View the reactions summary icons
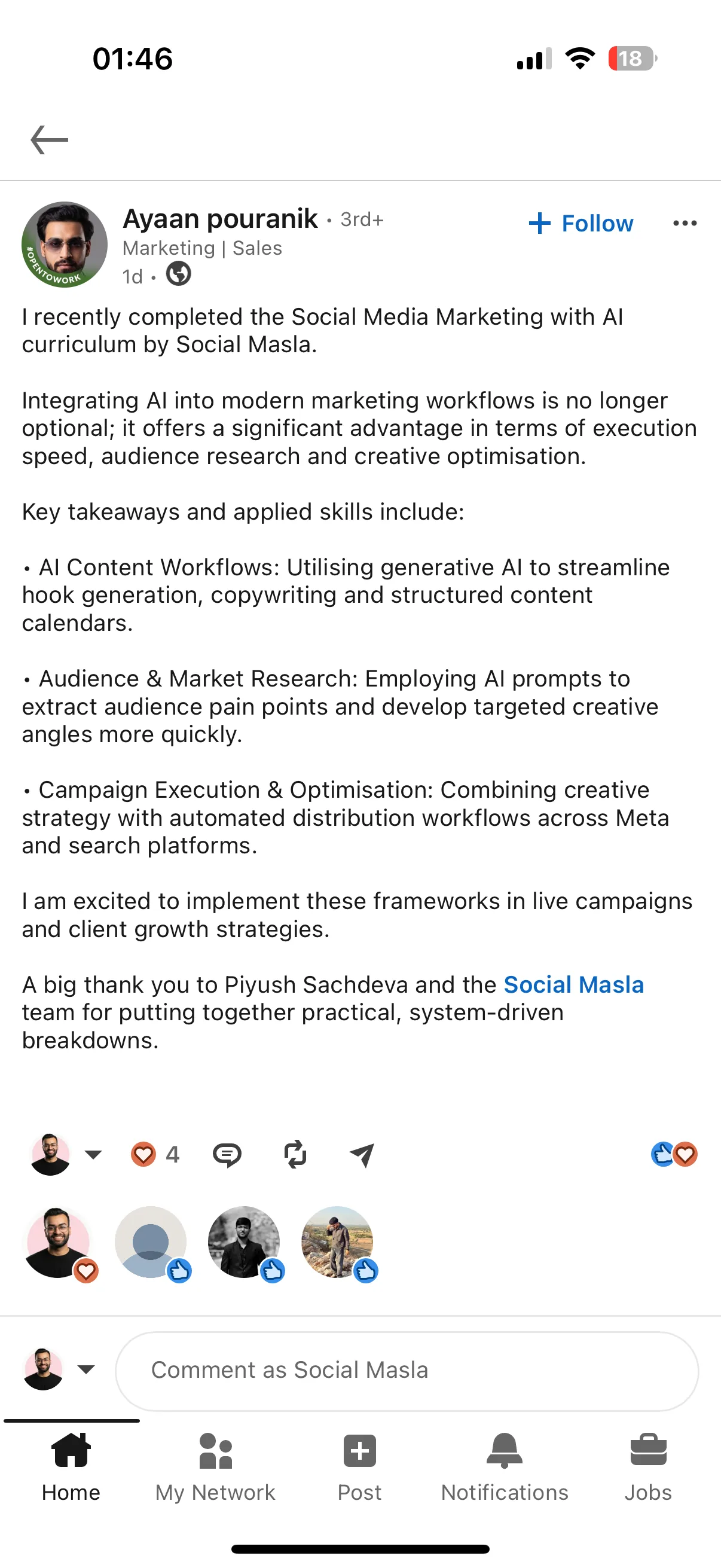 click(674, 1154)
